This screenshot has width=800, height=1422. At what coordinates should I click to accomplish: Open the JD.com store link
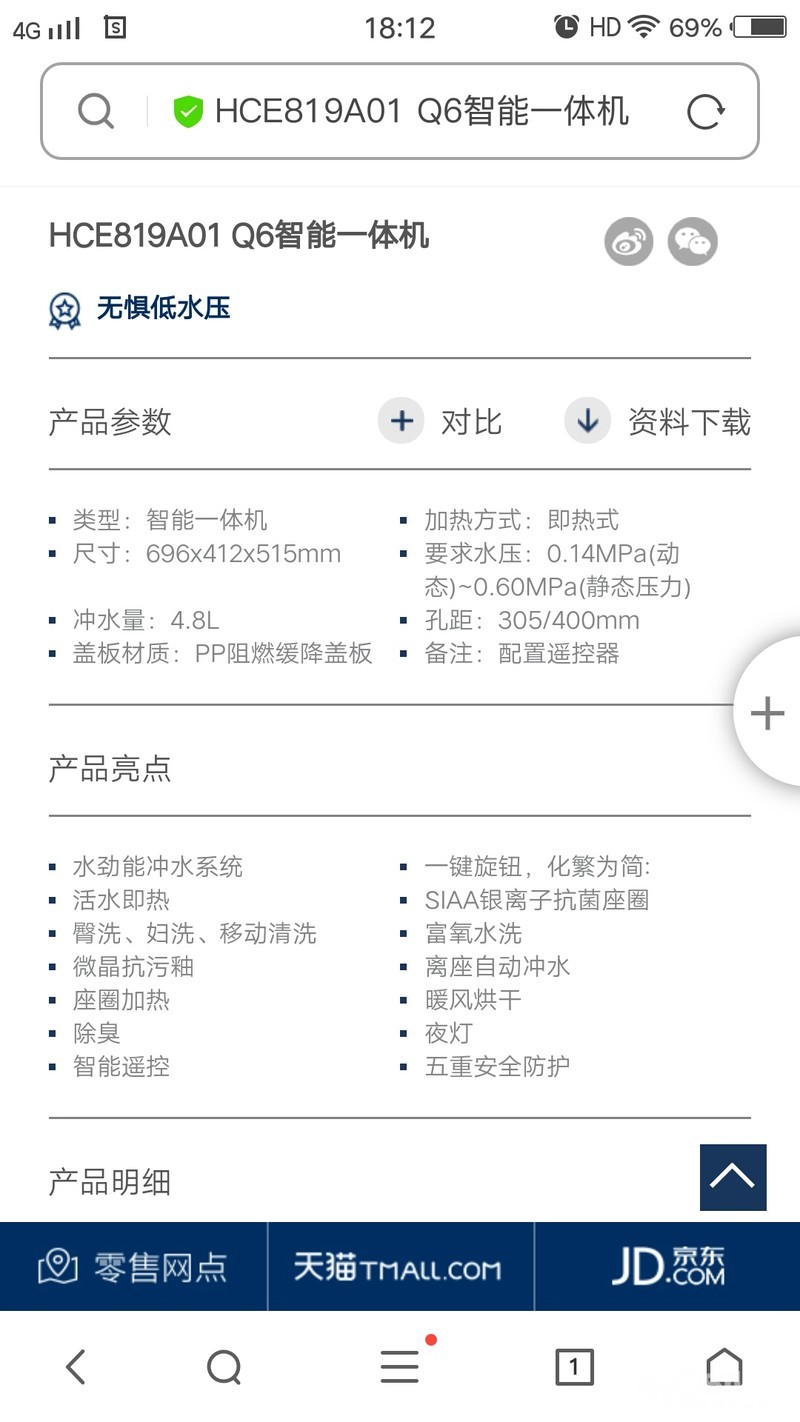click(667, 1267)
